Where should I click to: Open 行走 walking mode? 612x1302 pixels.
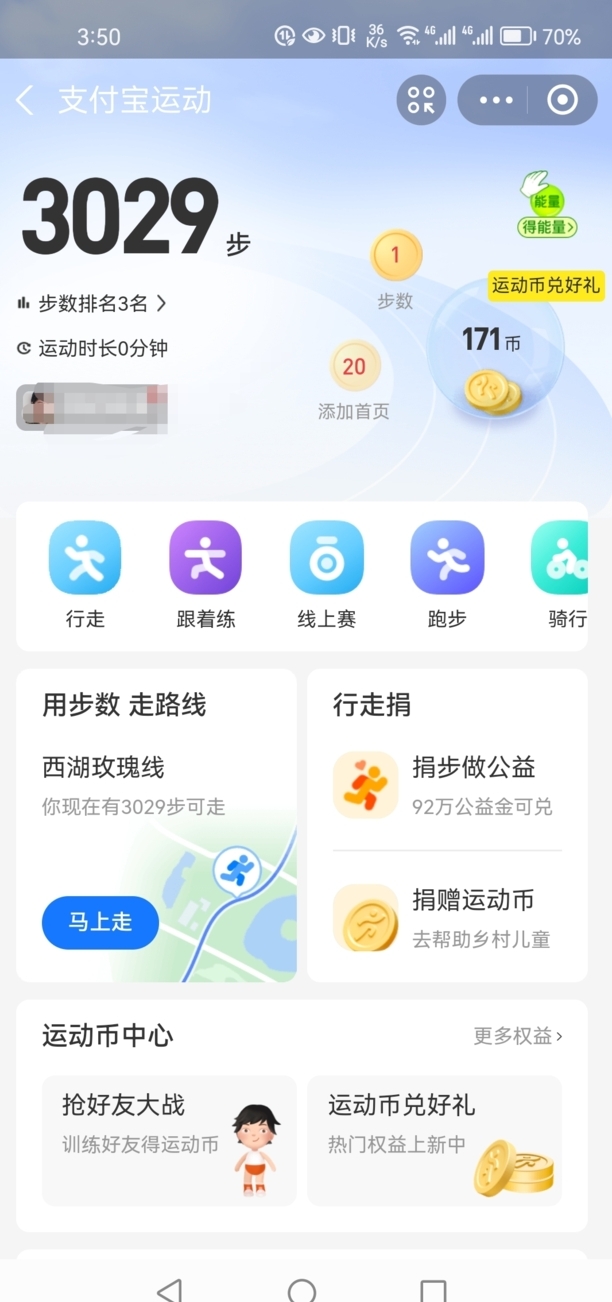pyautogui.click(x=85, y=575)
